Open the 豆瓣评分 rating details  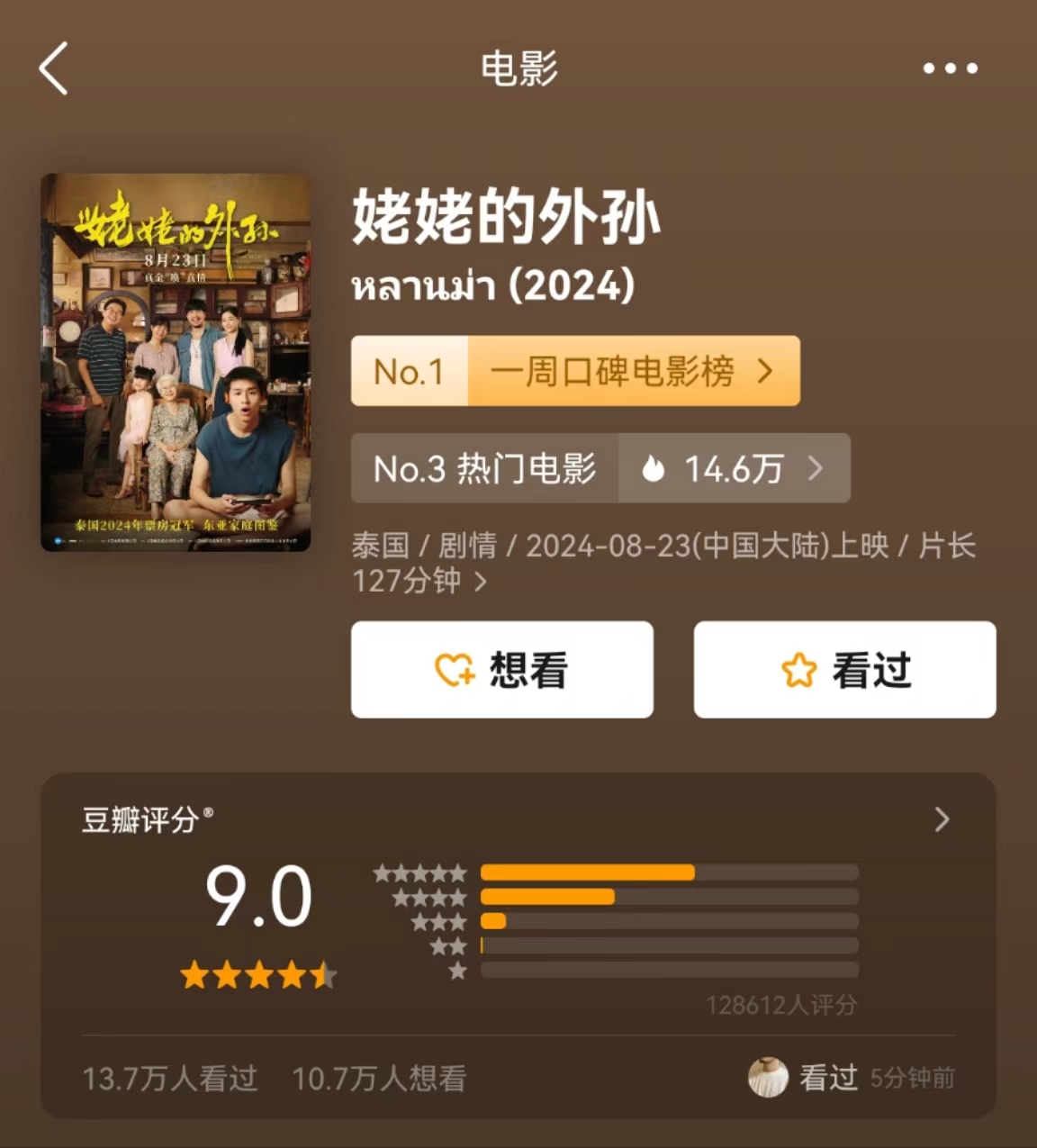[942, 819]
